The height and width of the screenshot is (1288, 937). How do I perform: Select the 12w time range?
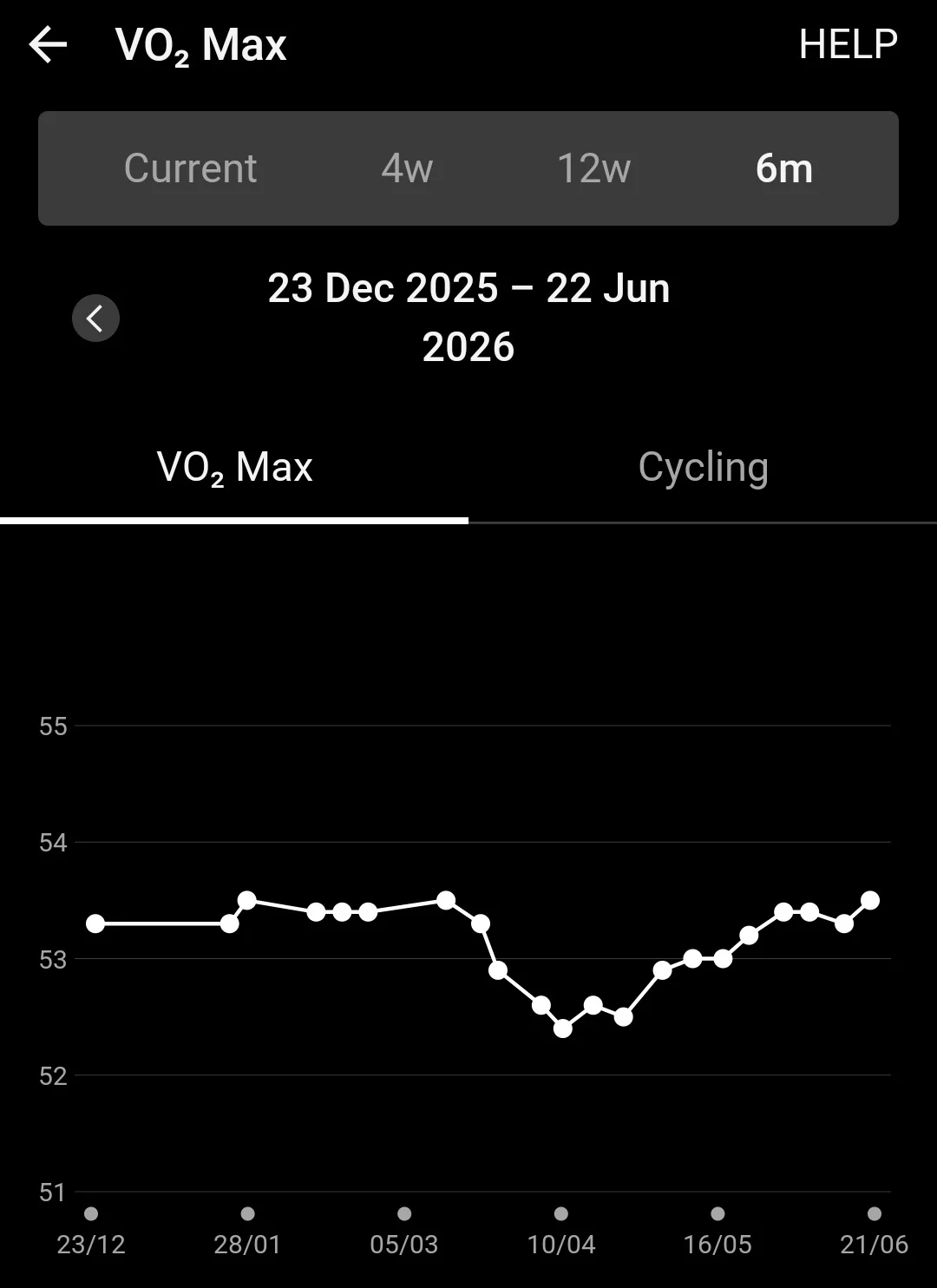click(x=593, y=168)
